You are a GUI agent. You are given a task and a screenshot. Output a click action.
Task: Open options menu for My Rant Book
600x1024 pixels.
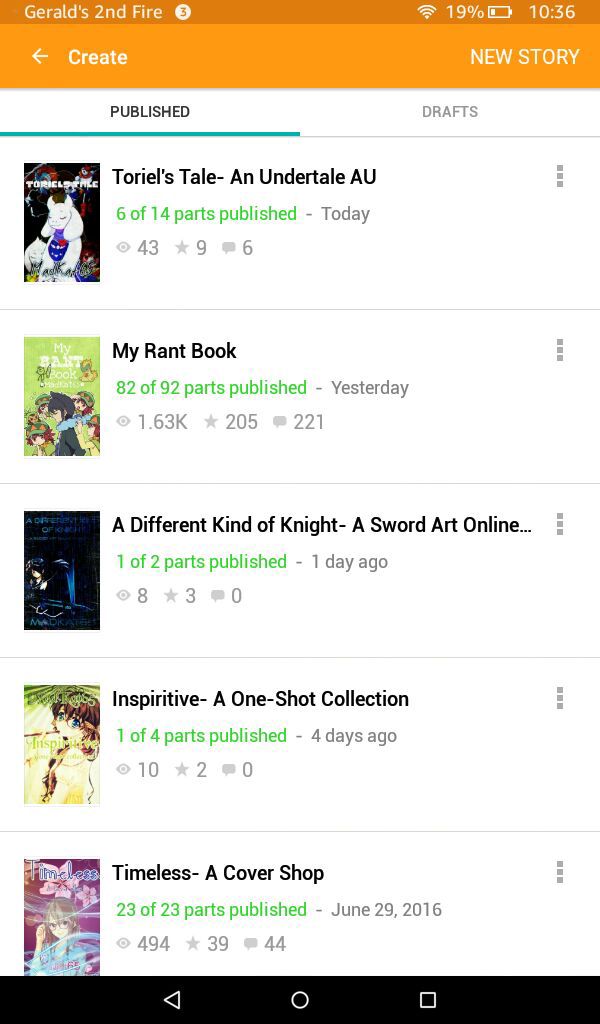tap(560, 350)
